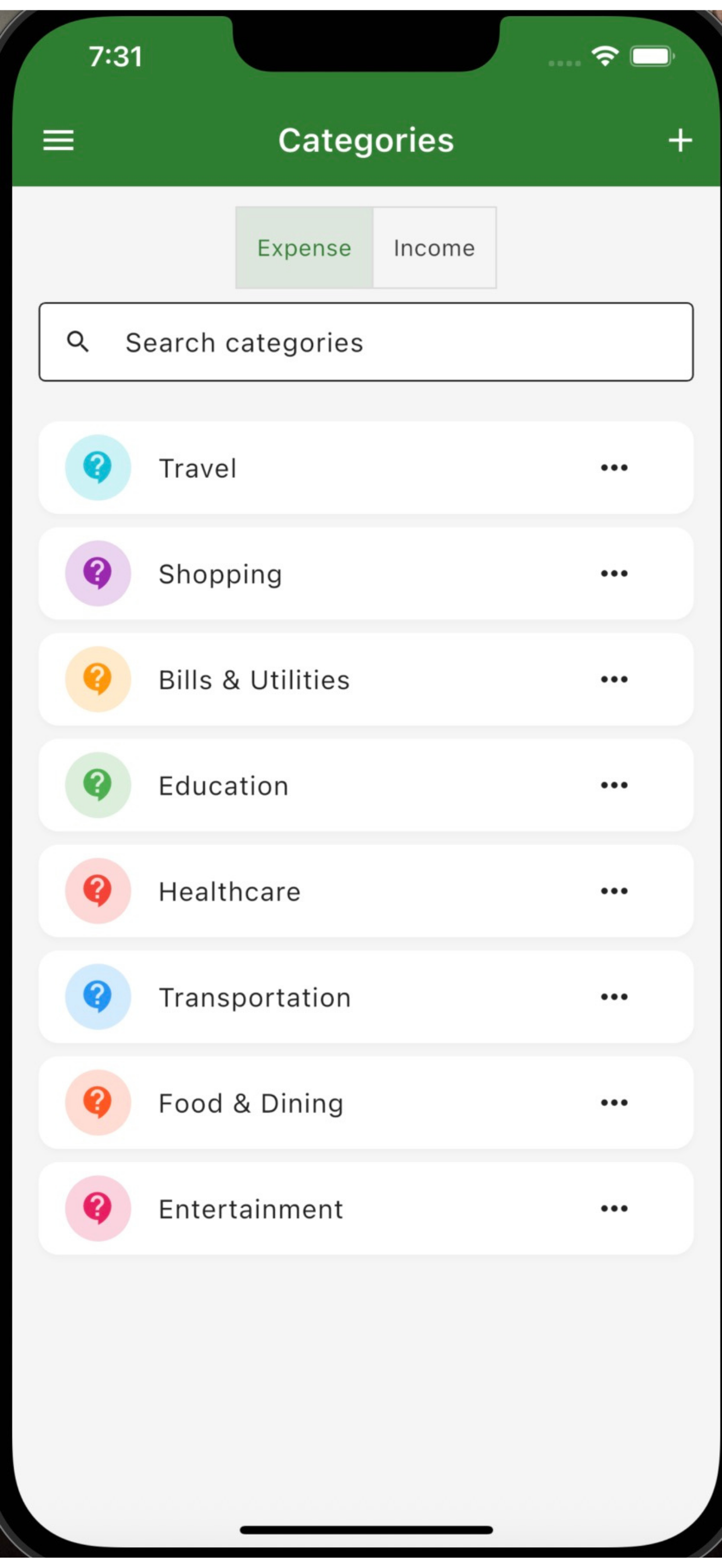Open the options menu for Healthcare
The height and width of the screenshot is (1568, 722).
pos(614,891)
